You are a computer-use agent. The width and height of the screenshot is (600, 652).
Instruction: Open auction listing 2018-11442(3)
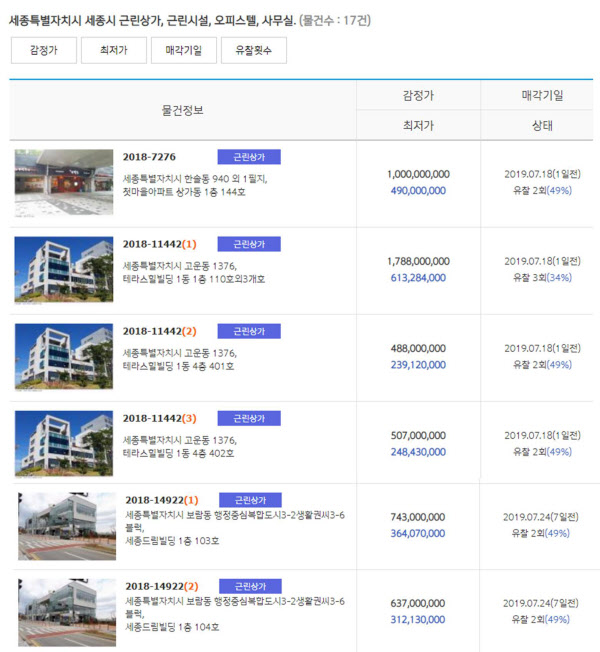[160, 418]
